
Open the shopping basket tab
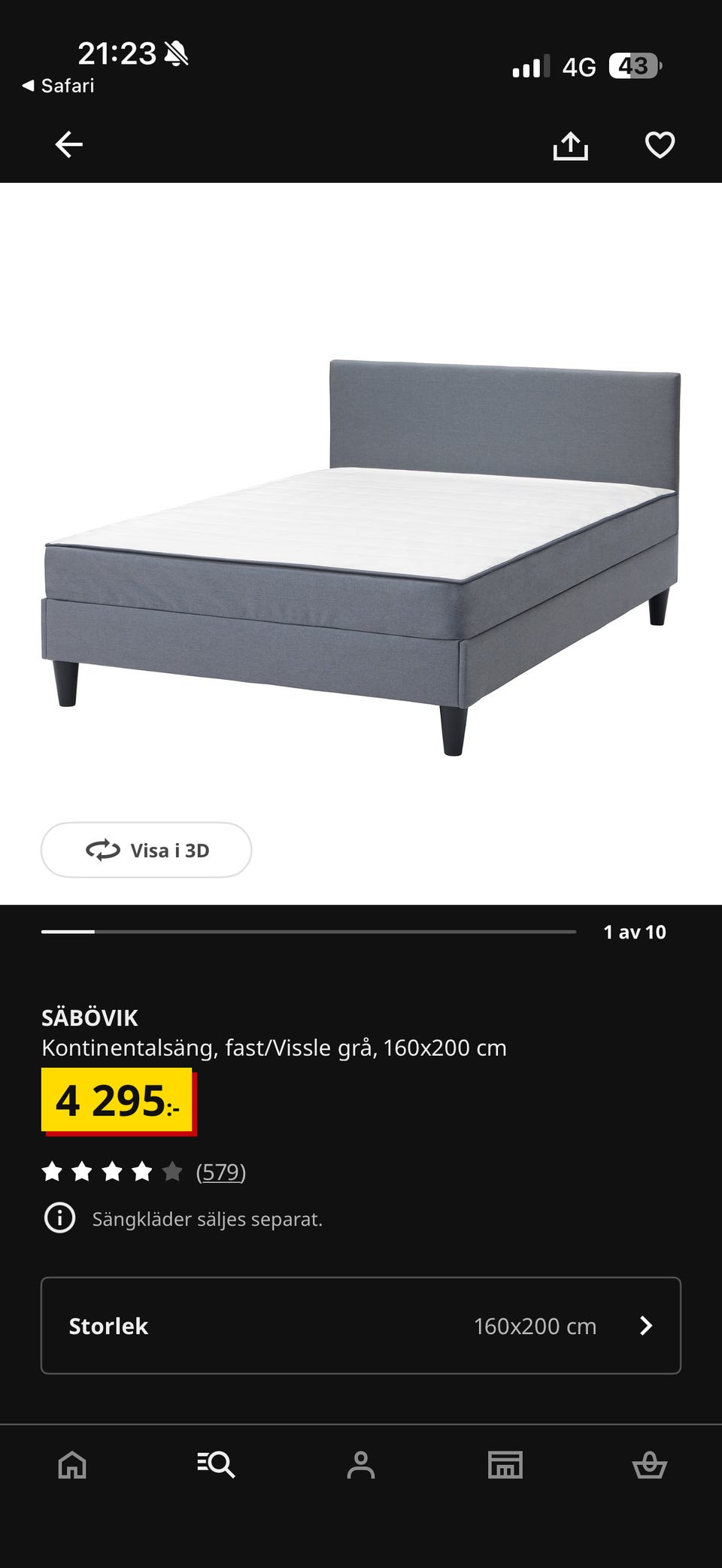pos(650,1465)
